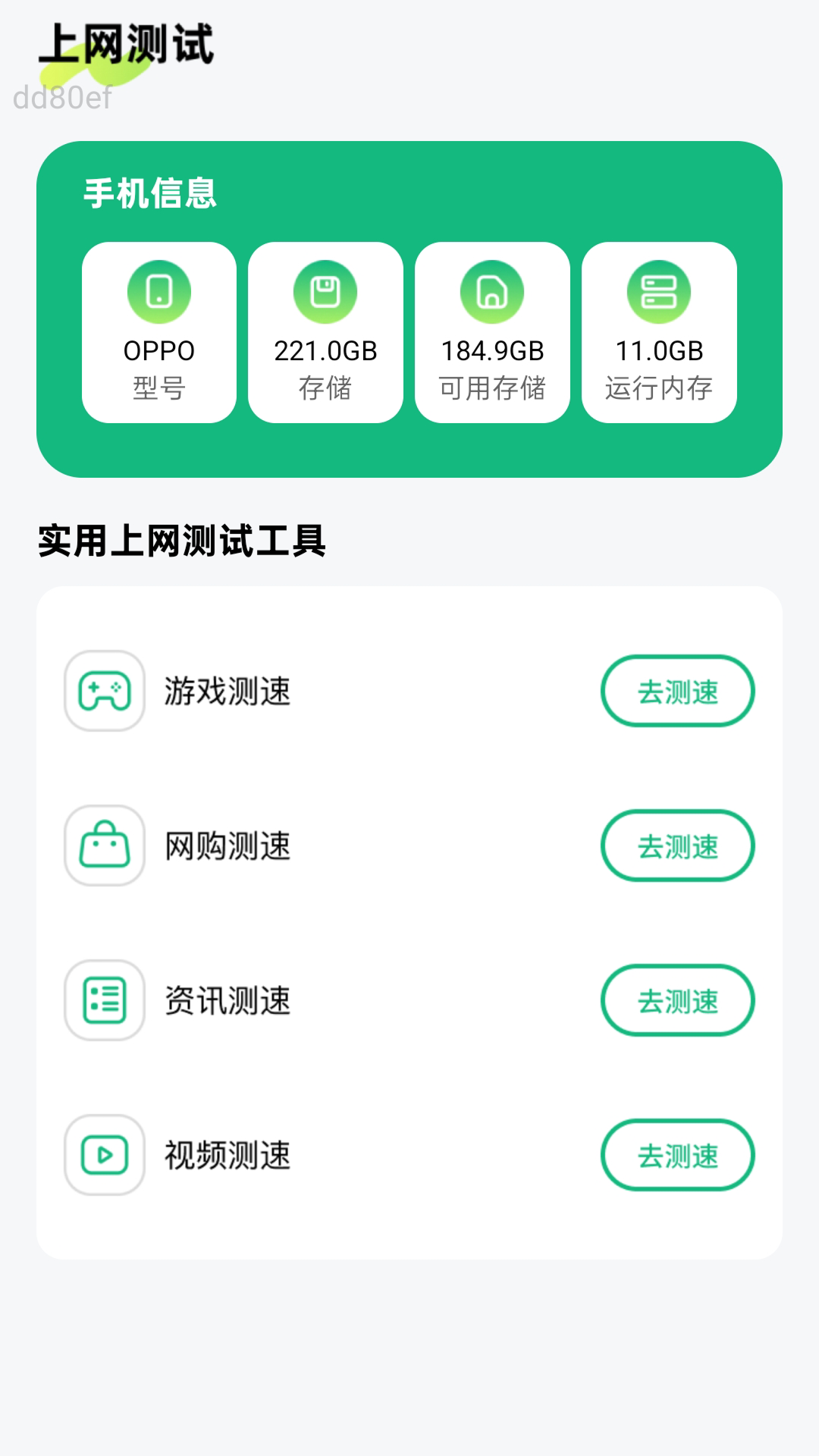Viewport: 819px width, 1456px height.
Task: Click 去测速 next to 网购测速
Action: click(x=677, y=846)
